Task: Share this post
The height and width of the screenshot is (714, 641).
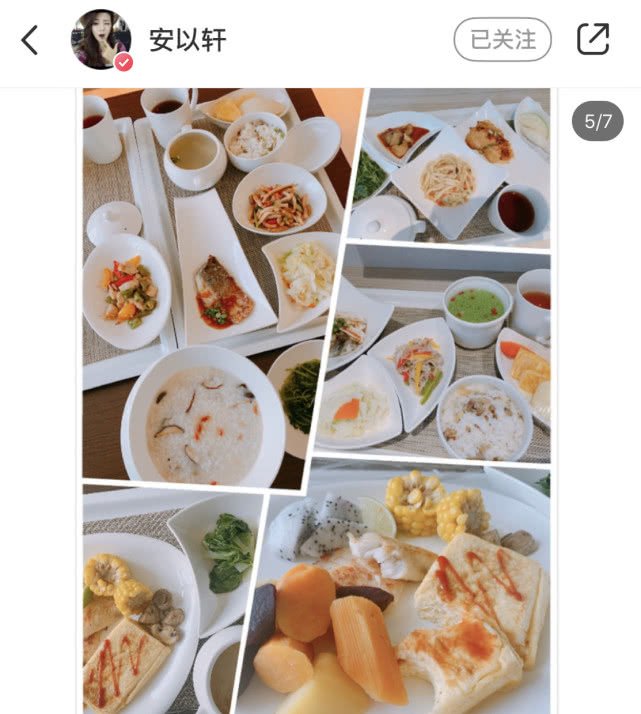Action: click(x=593, y=40)
